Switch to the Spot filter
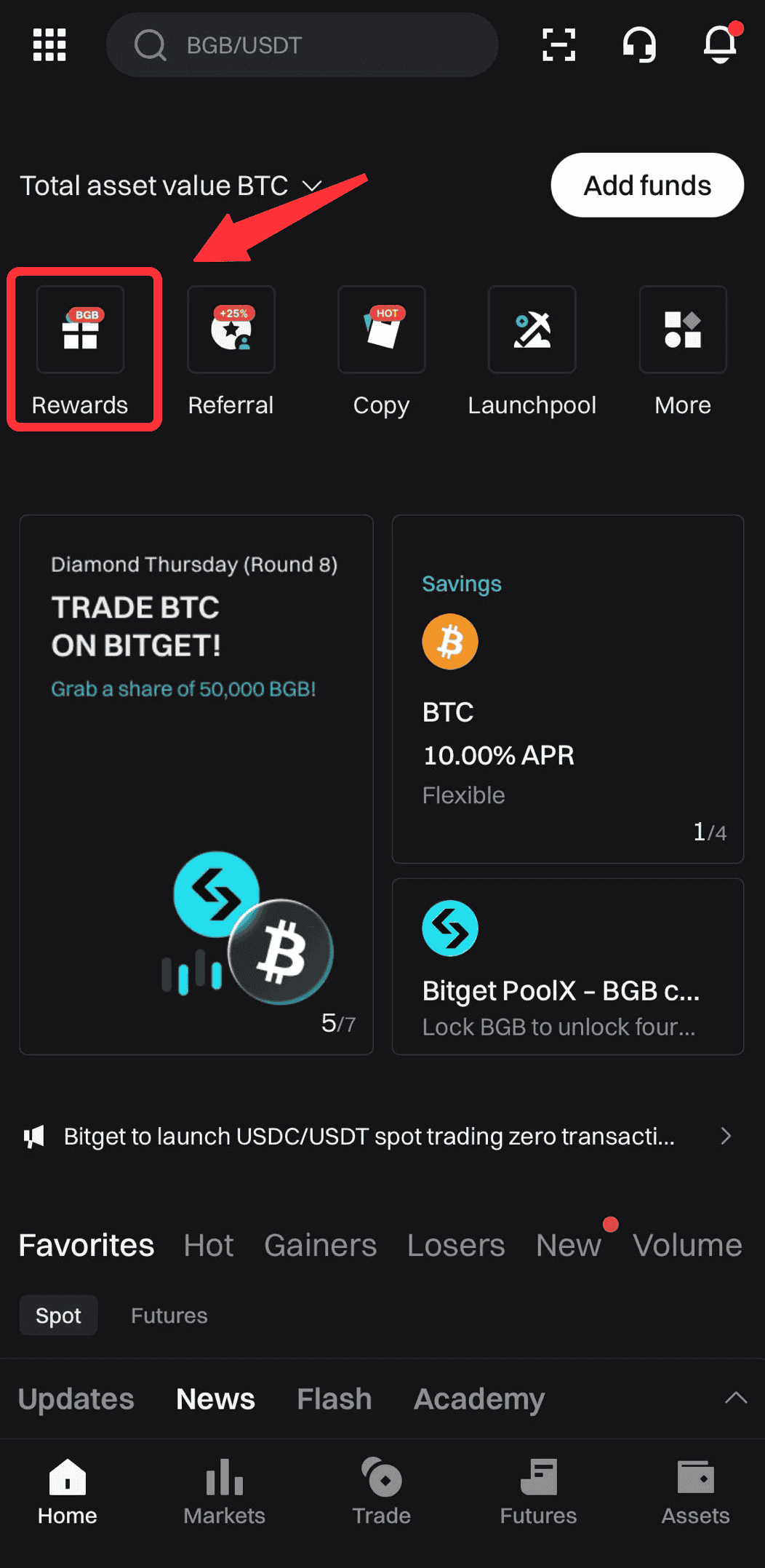Image resolution: width=765 pixels, height=1568 pixels. click(57, 1315)
